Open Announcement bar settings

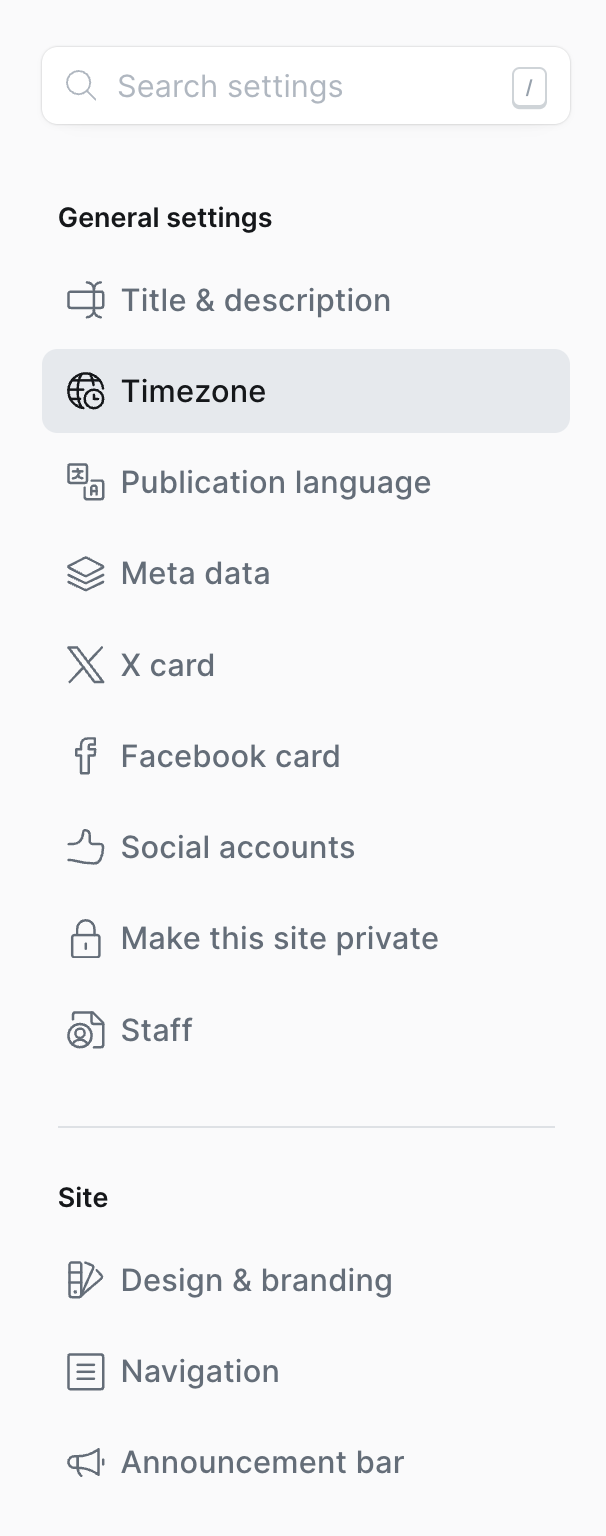(262, 1462)
